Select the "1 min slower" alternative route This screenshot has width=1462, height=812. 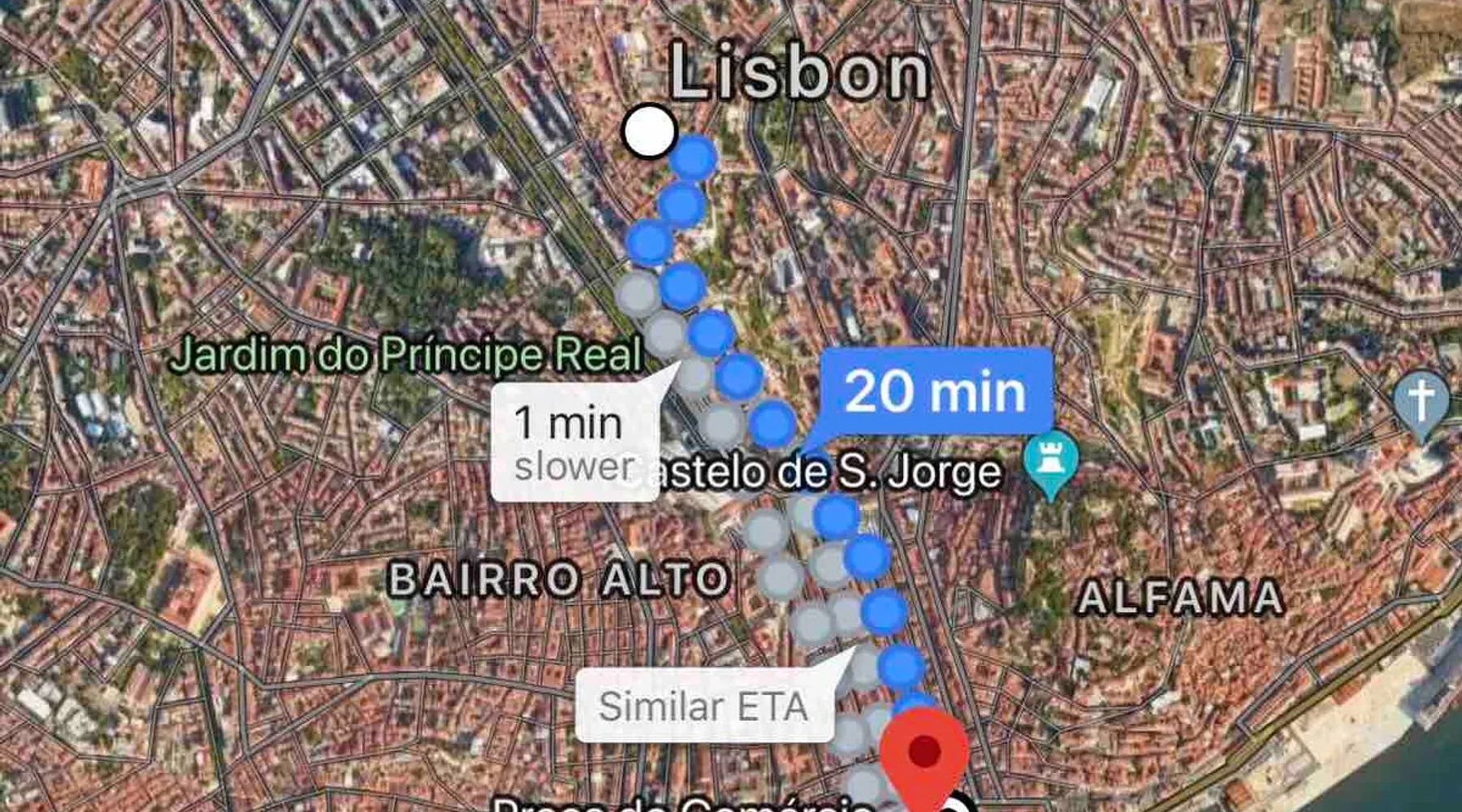pyautogui.click(x=573, y=443)
